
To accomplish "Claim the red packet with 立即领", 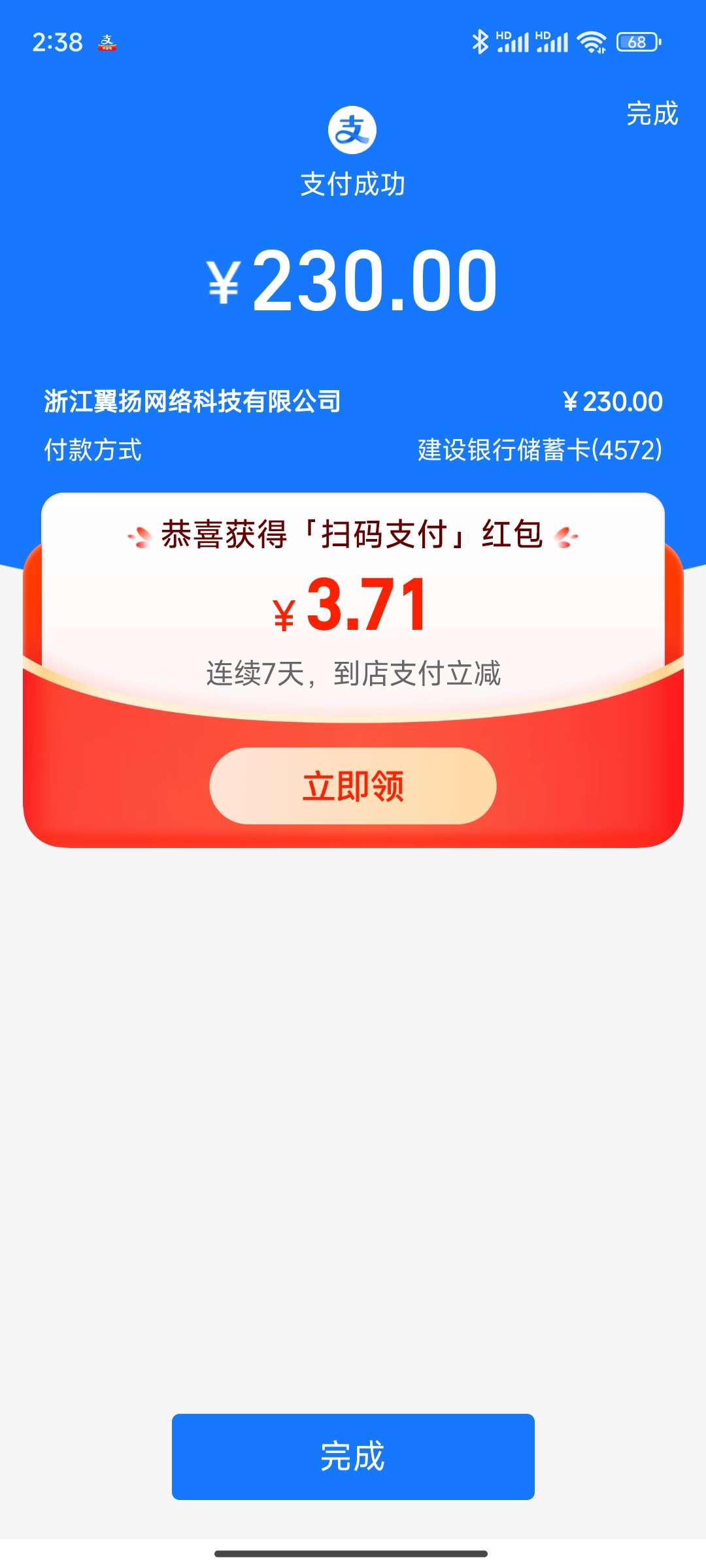I will coord(353,785).
